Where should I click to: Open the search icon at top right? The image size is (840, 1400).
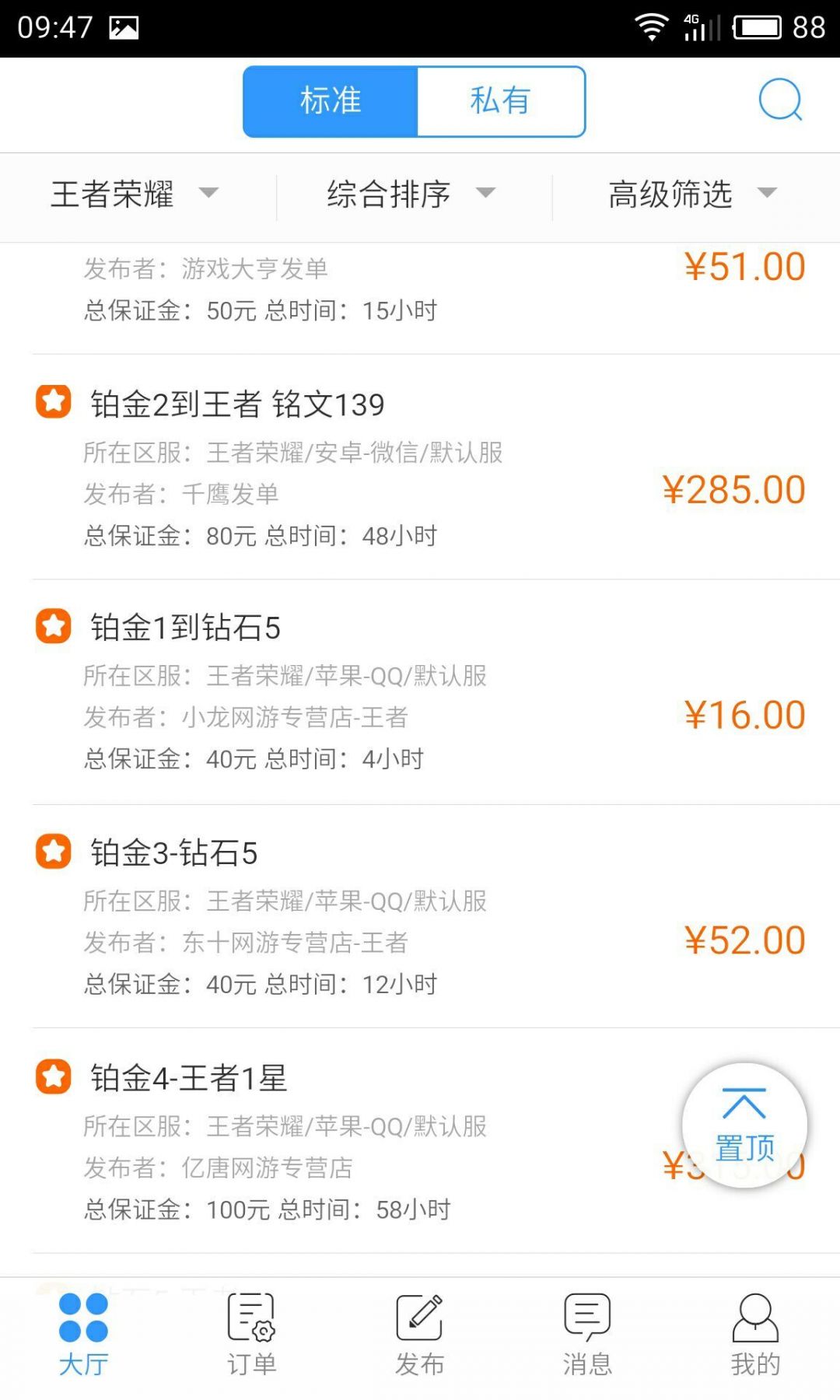tap(781, 101)
